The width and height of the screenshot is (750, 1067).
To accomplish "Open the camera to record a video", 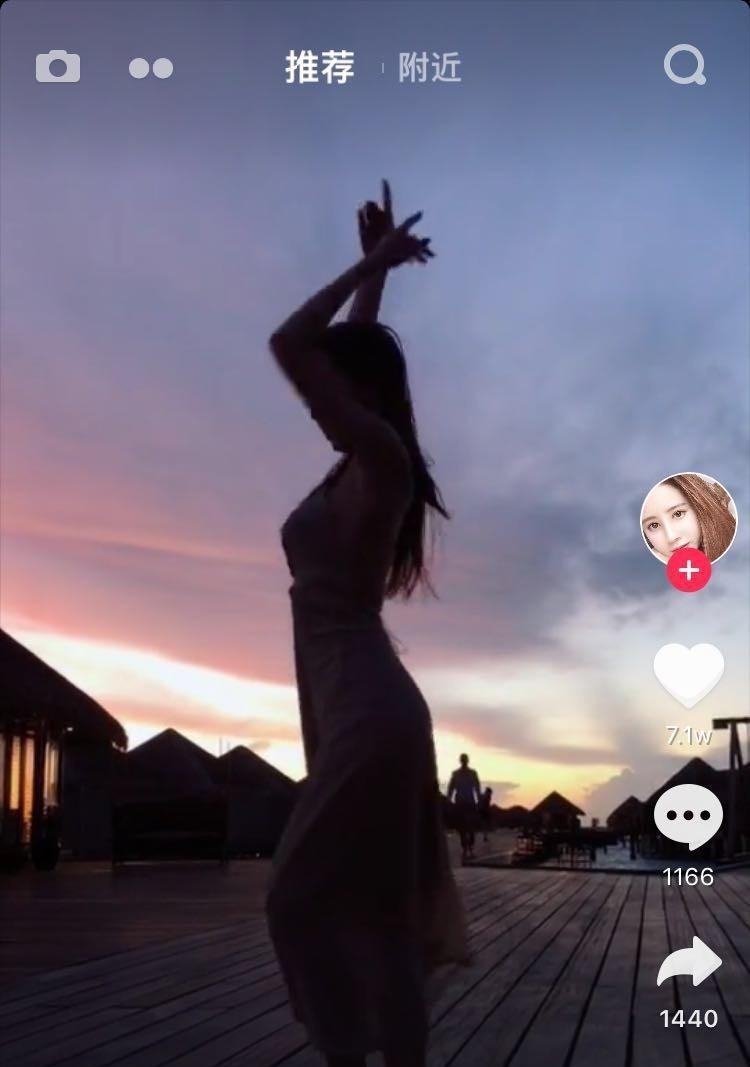I will (x=58, y=67).
